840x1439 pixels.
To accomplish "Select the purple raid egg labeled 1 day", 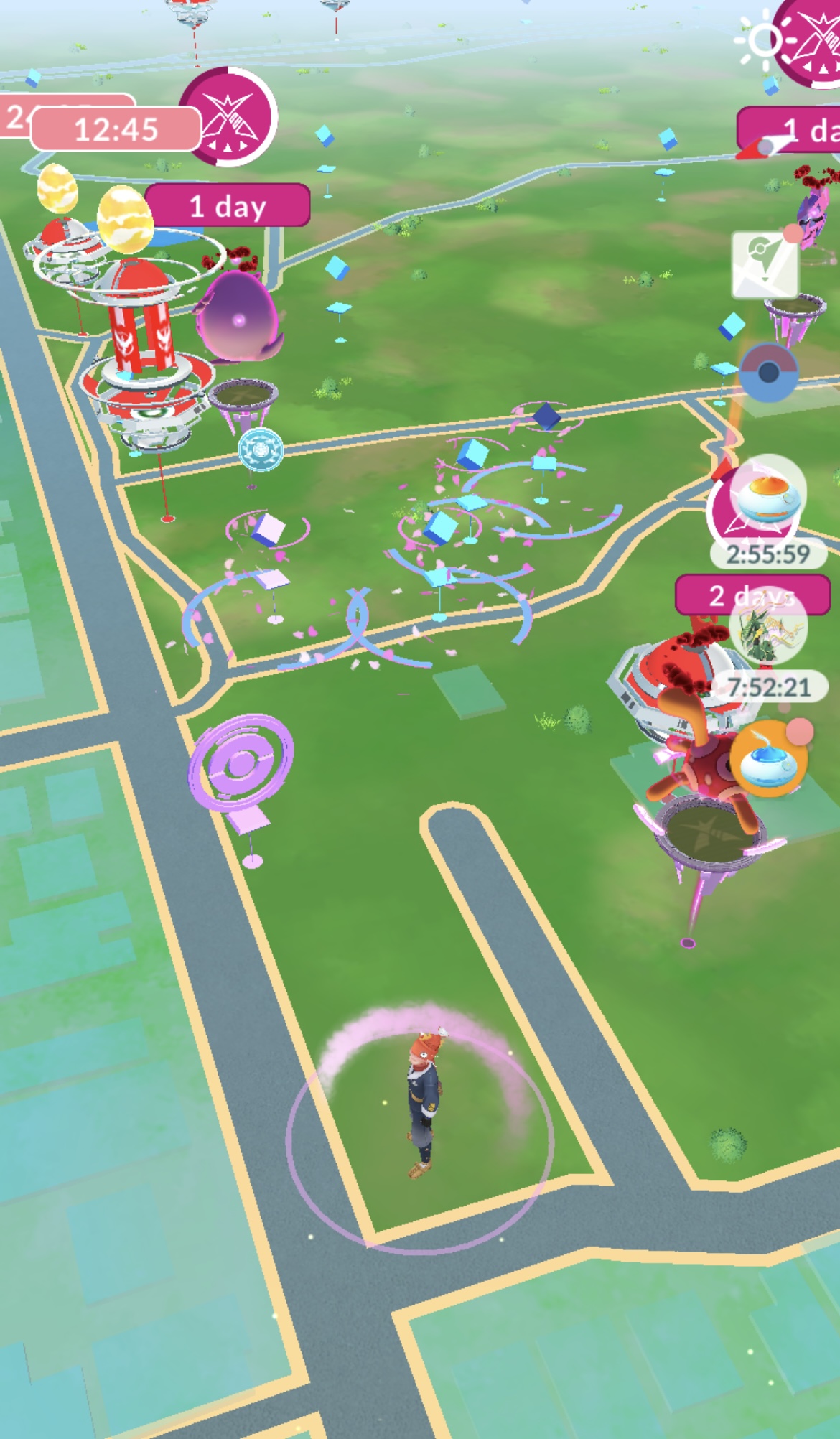I will coord(237,316).
